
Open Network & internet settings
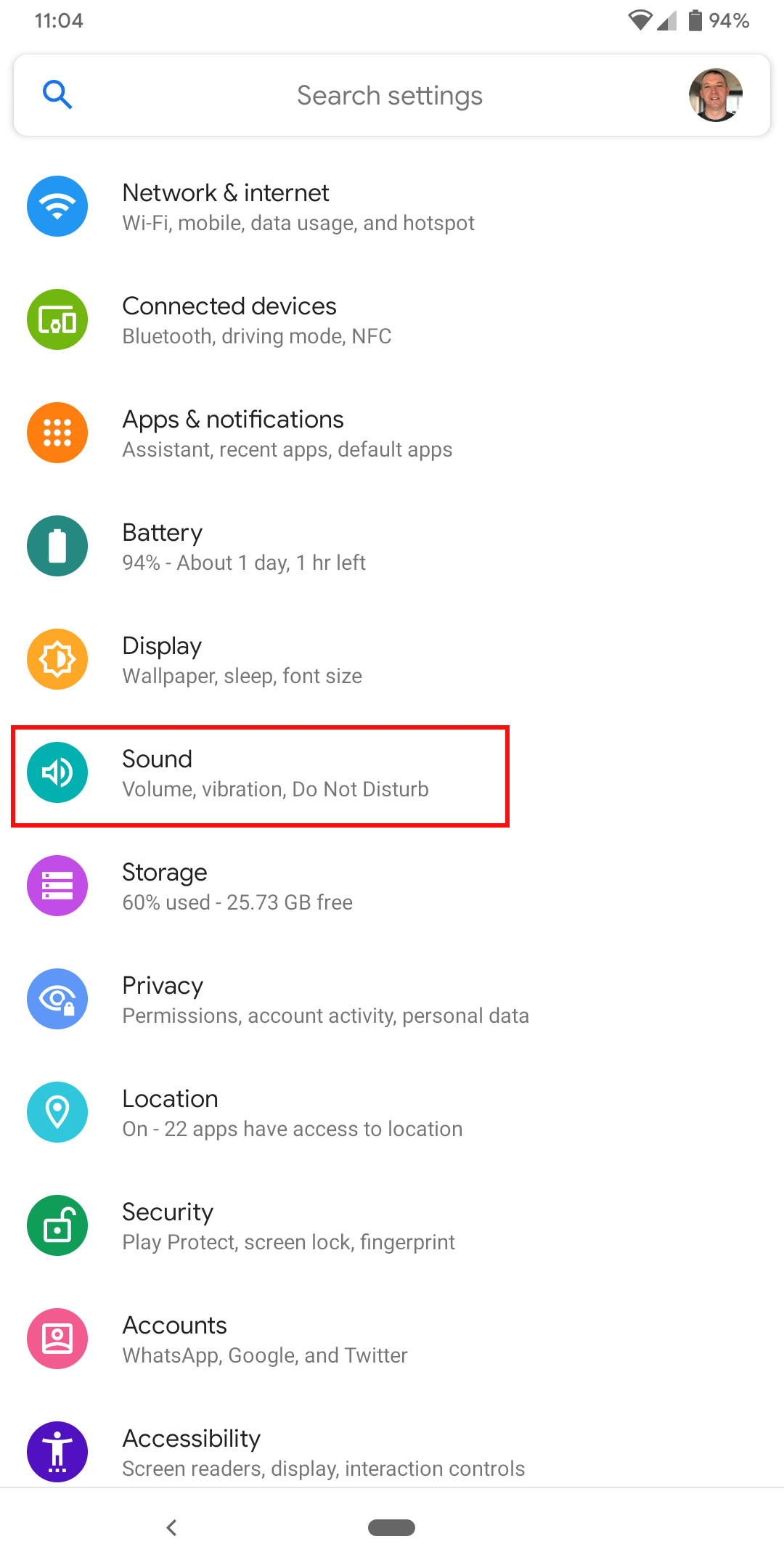(x=298, y=207)
